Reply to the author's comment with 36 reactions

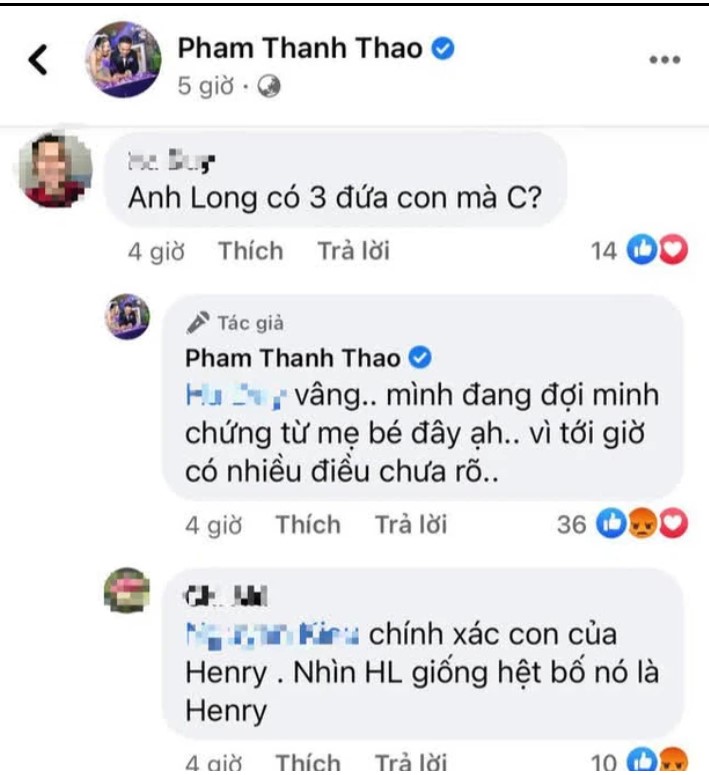click(411, 524)
